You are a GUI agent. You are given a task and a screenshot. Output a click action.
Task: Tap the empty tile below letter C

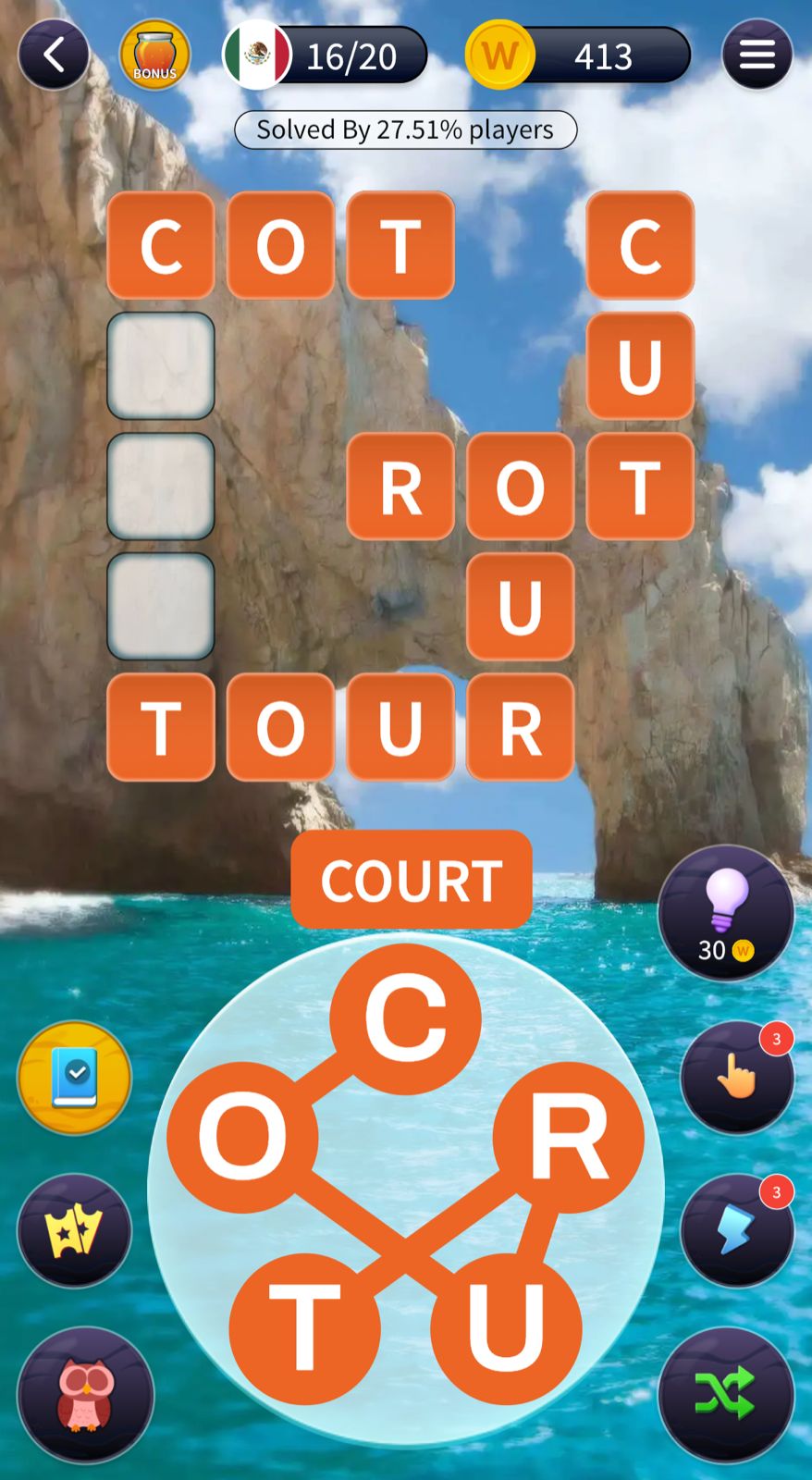point(161,366)
